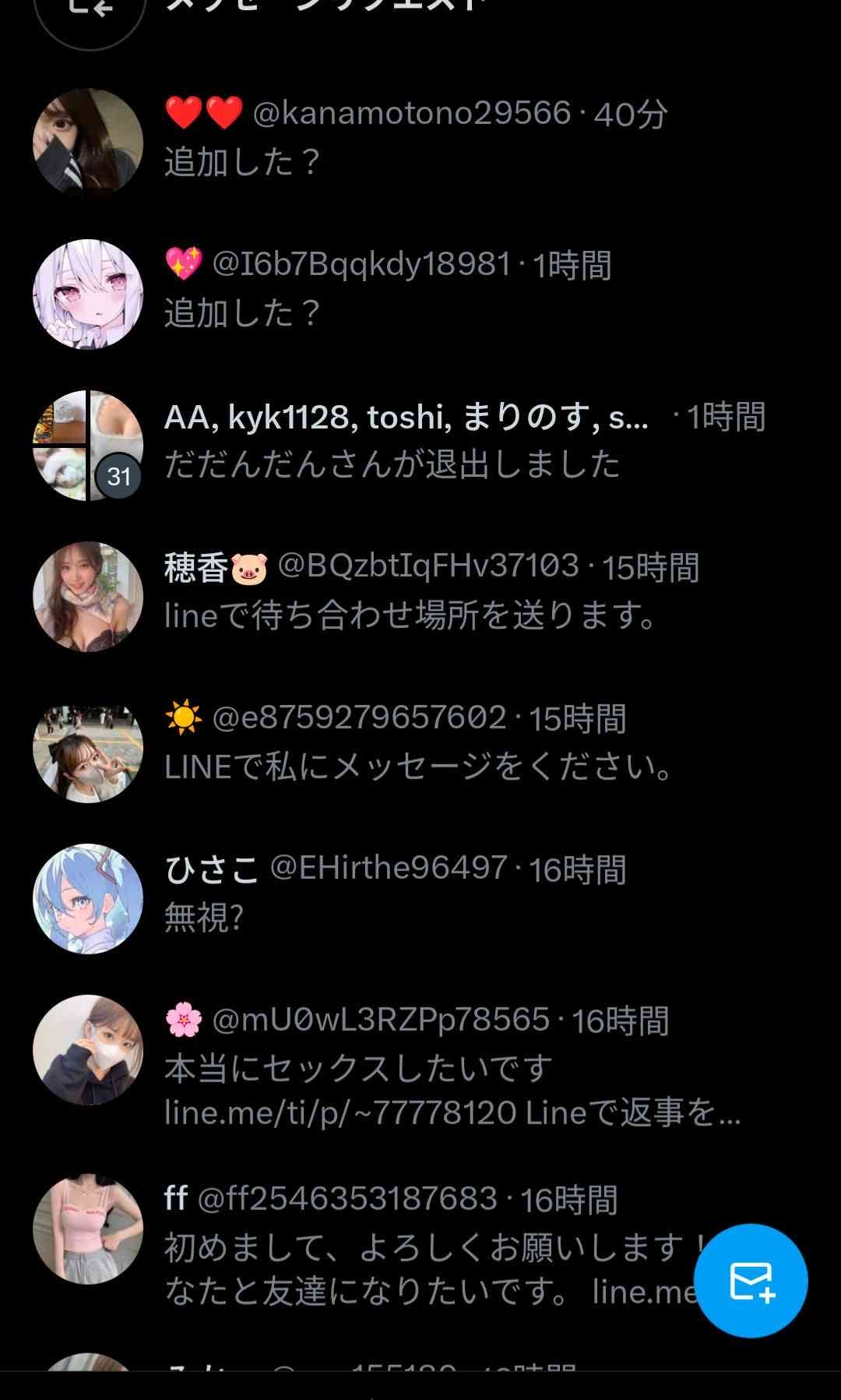This screenshot has width=841, height=1400.
Task: Open the message from @mU0wL3RZPp78565
Action: (x=420, y=1067)
